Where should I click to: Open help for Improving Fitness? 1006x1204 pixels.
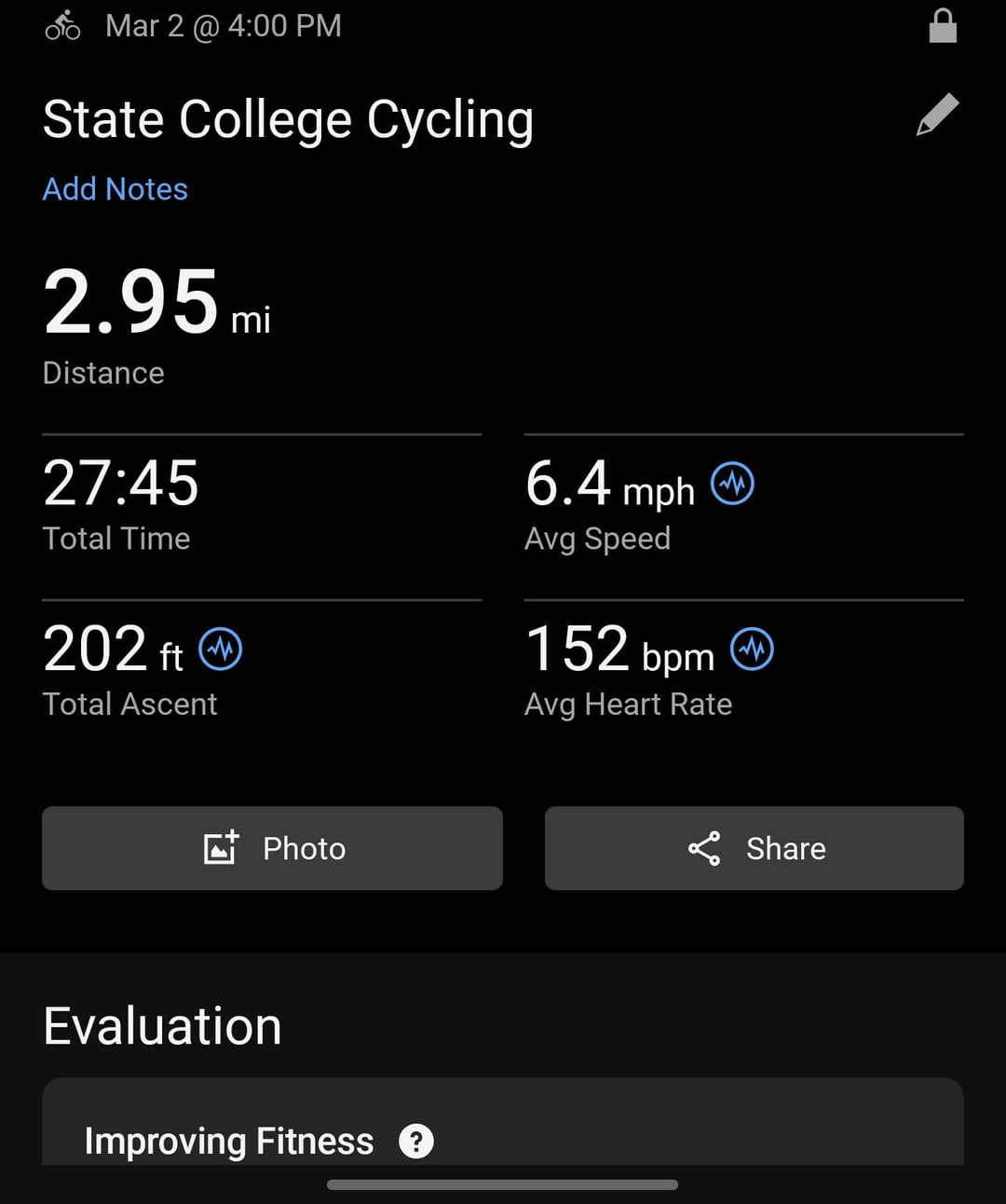[x=416, y=1141]
